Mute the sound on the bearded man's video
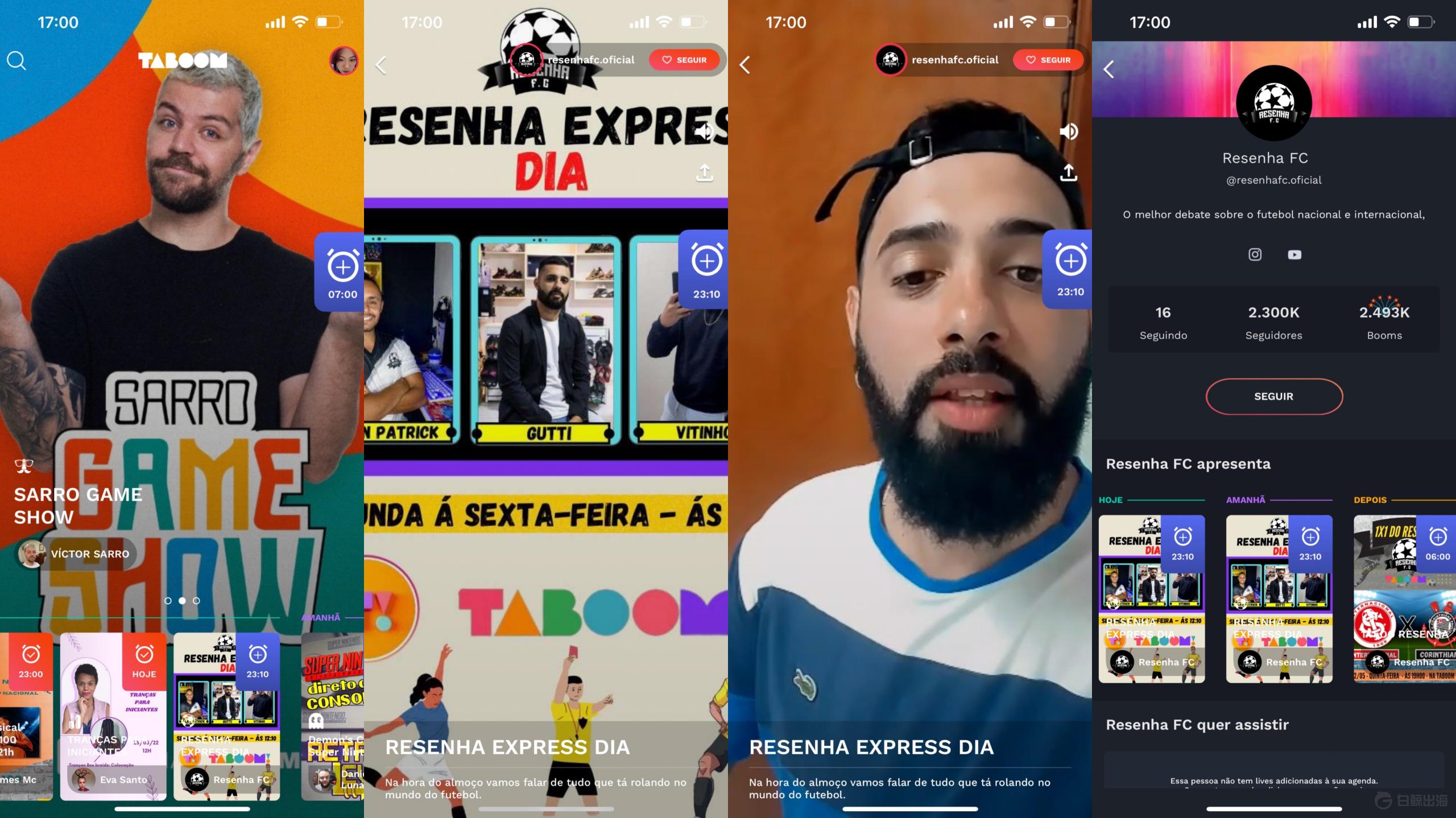 click(1069, 132)
